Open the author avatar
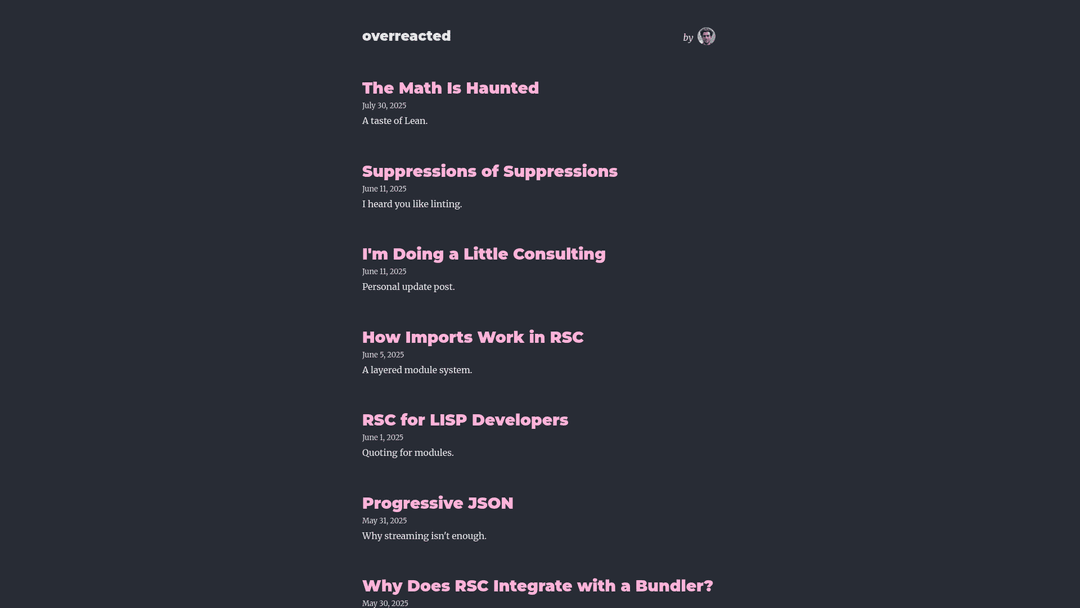The image size is (1080, 608). 706,36
